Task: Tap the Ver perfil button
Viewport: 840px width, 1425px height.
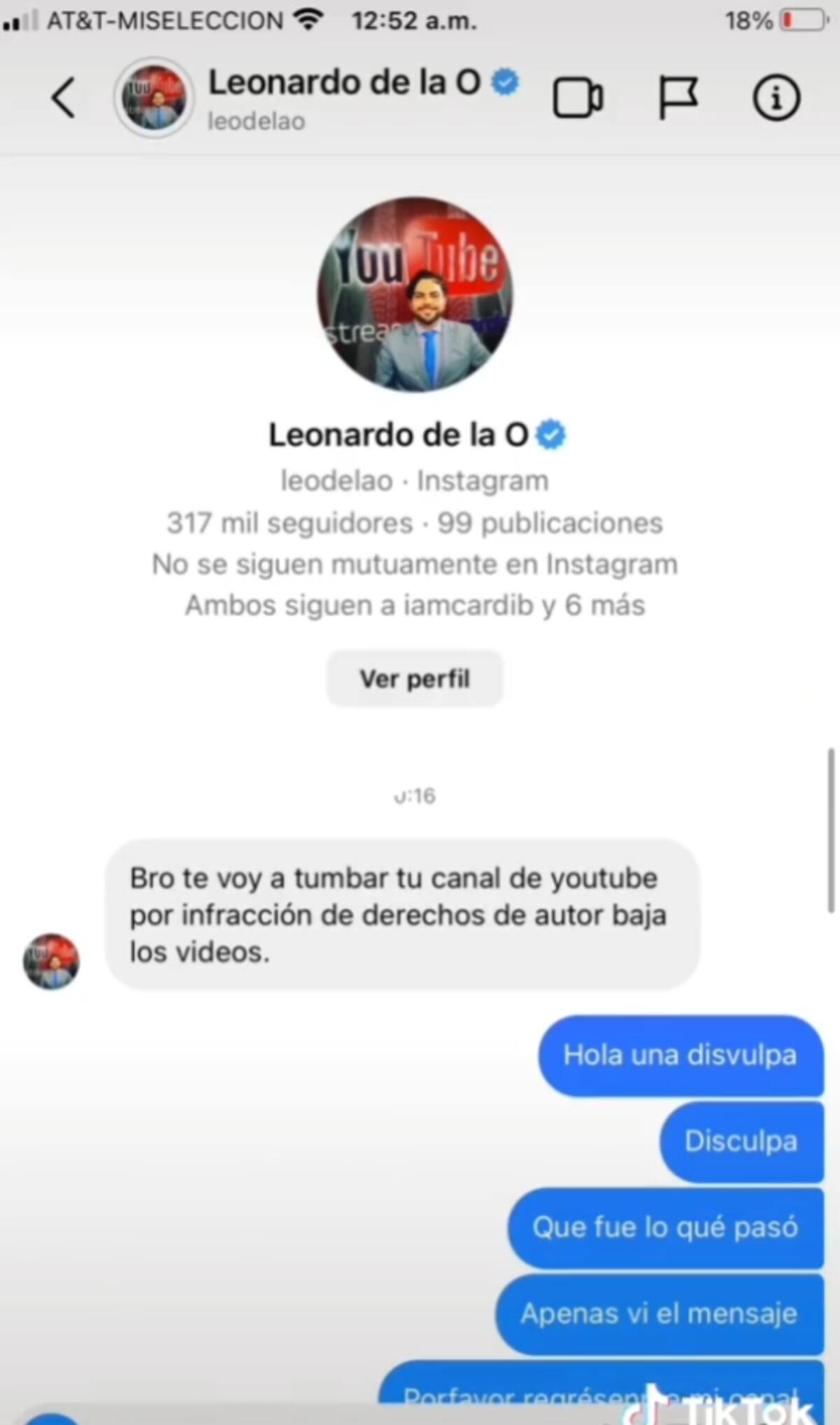Action: pos(414,679)
